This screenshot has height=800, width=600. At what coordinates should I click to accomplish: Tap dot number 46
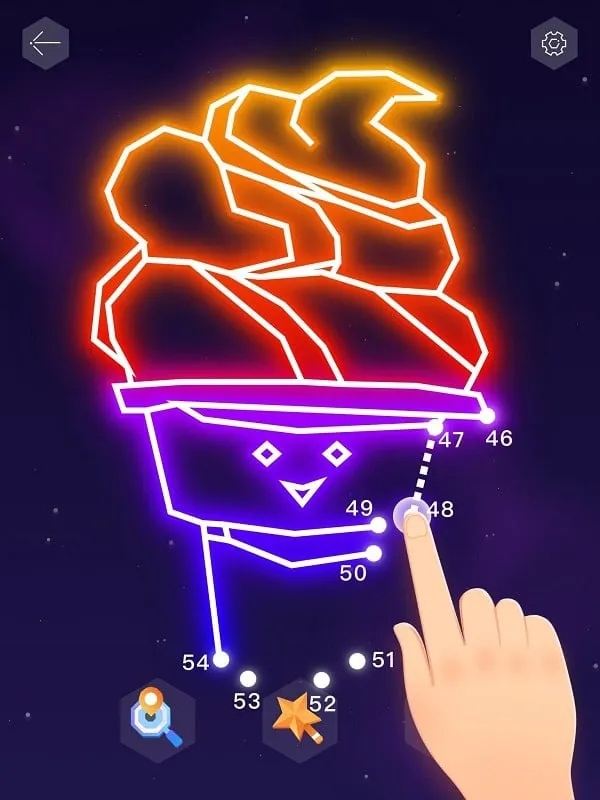click(x=487, y=415)
